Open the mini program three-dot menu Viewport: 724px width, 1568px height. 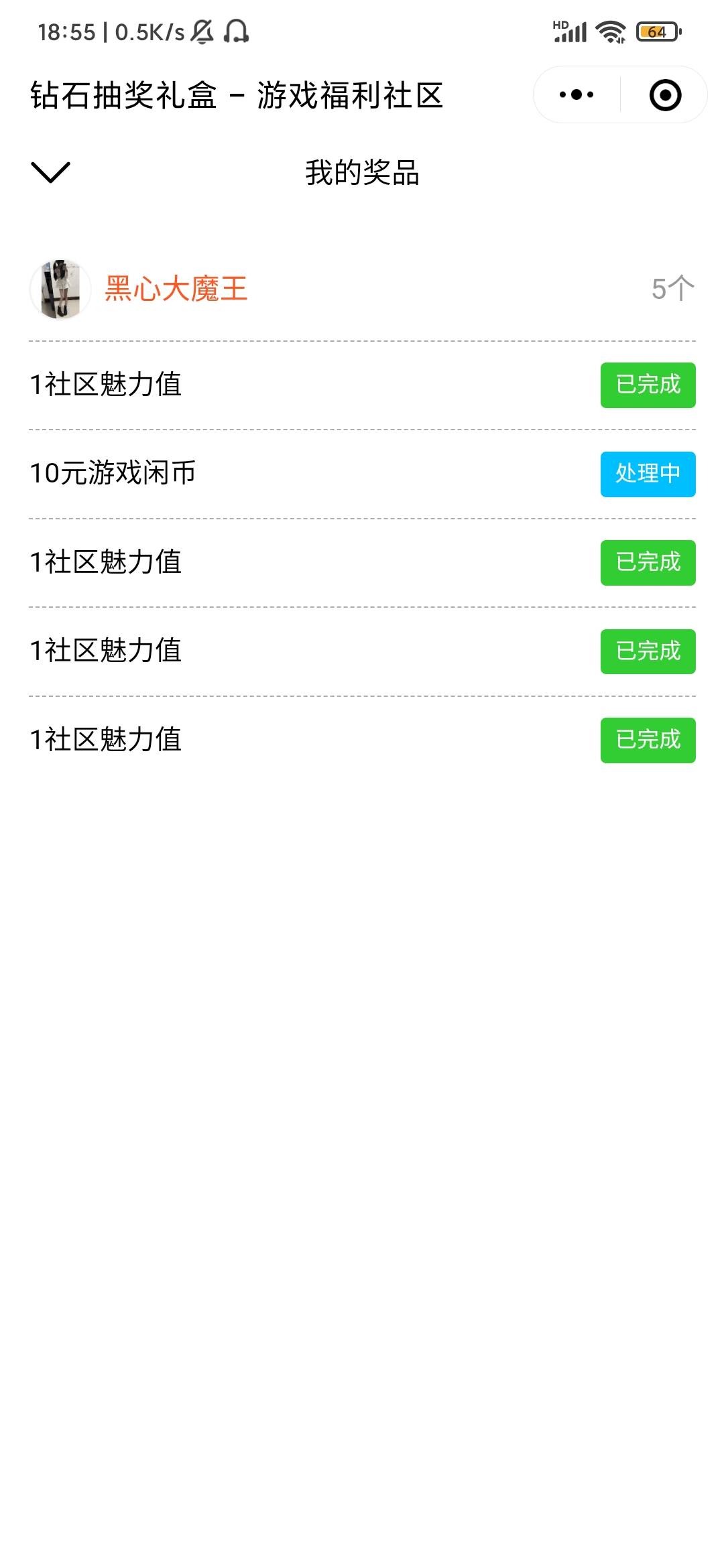coord(577,95)
